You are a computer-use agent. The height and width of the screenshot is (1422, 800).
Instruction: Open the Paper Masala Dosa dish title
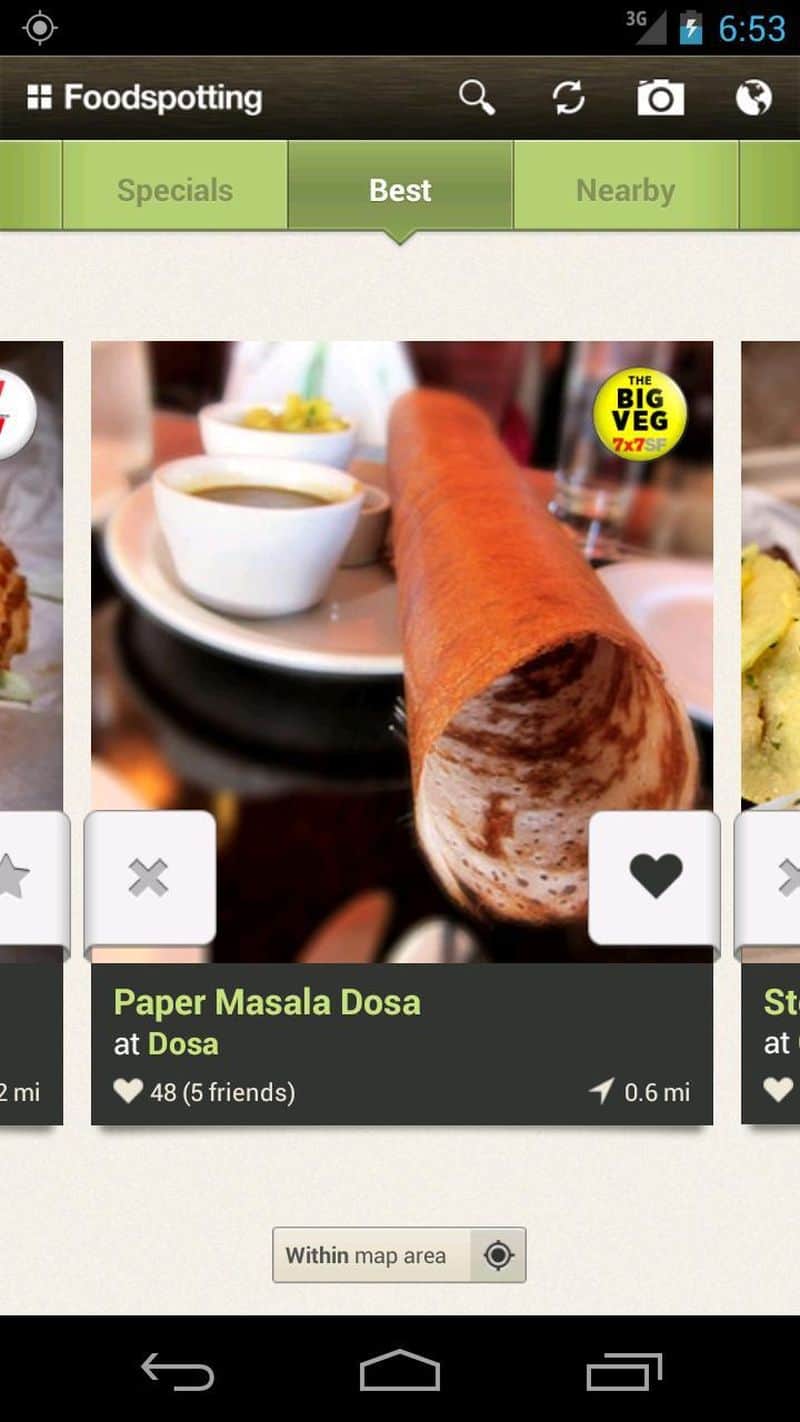[267, 1002]
